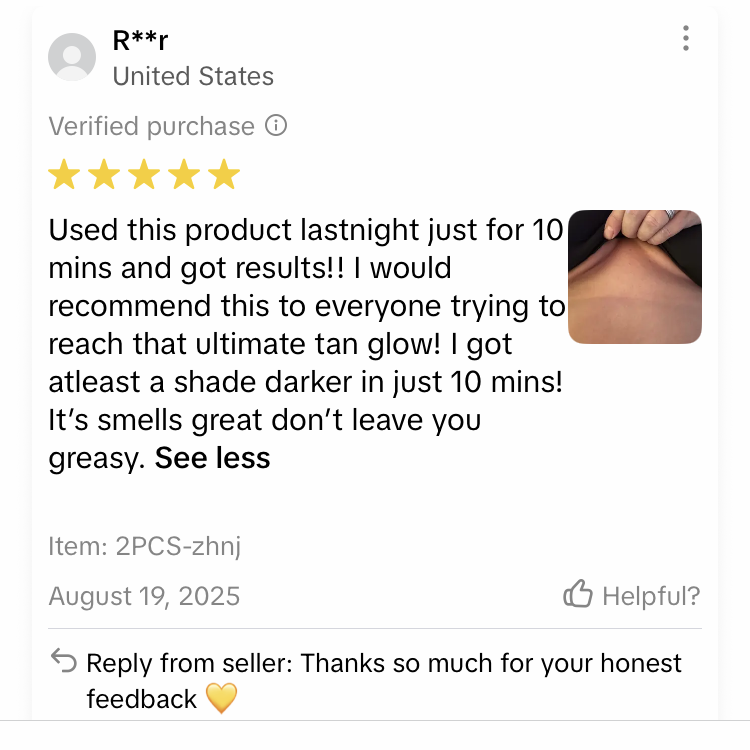Open the Verified purchase info icon

click(276, 126)
